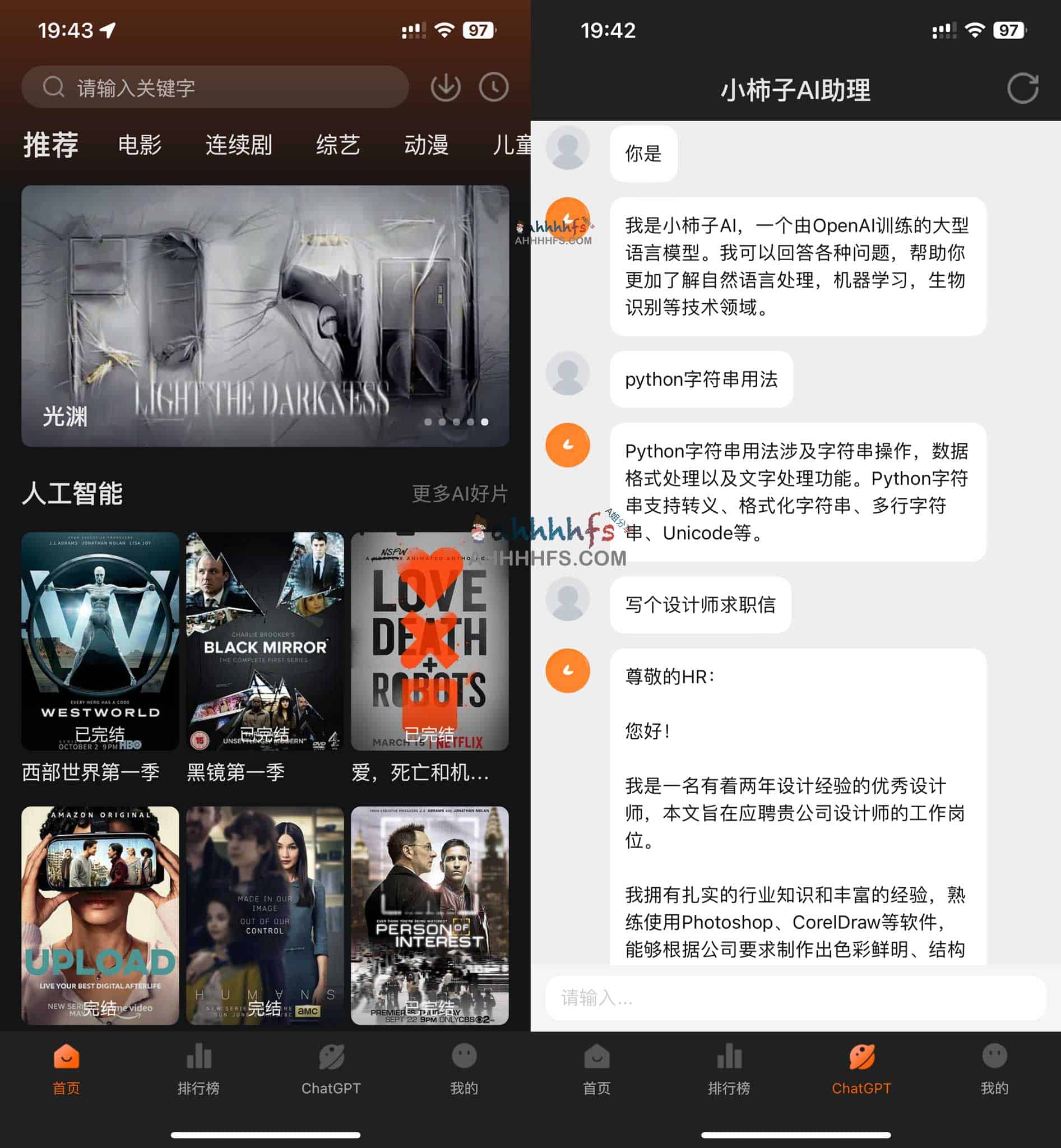Open the Humans series poster
The width and height of the screenshot is (1061, 1148).
point(265,915)
